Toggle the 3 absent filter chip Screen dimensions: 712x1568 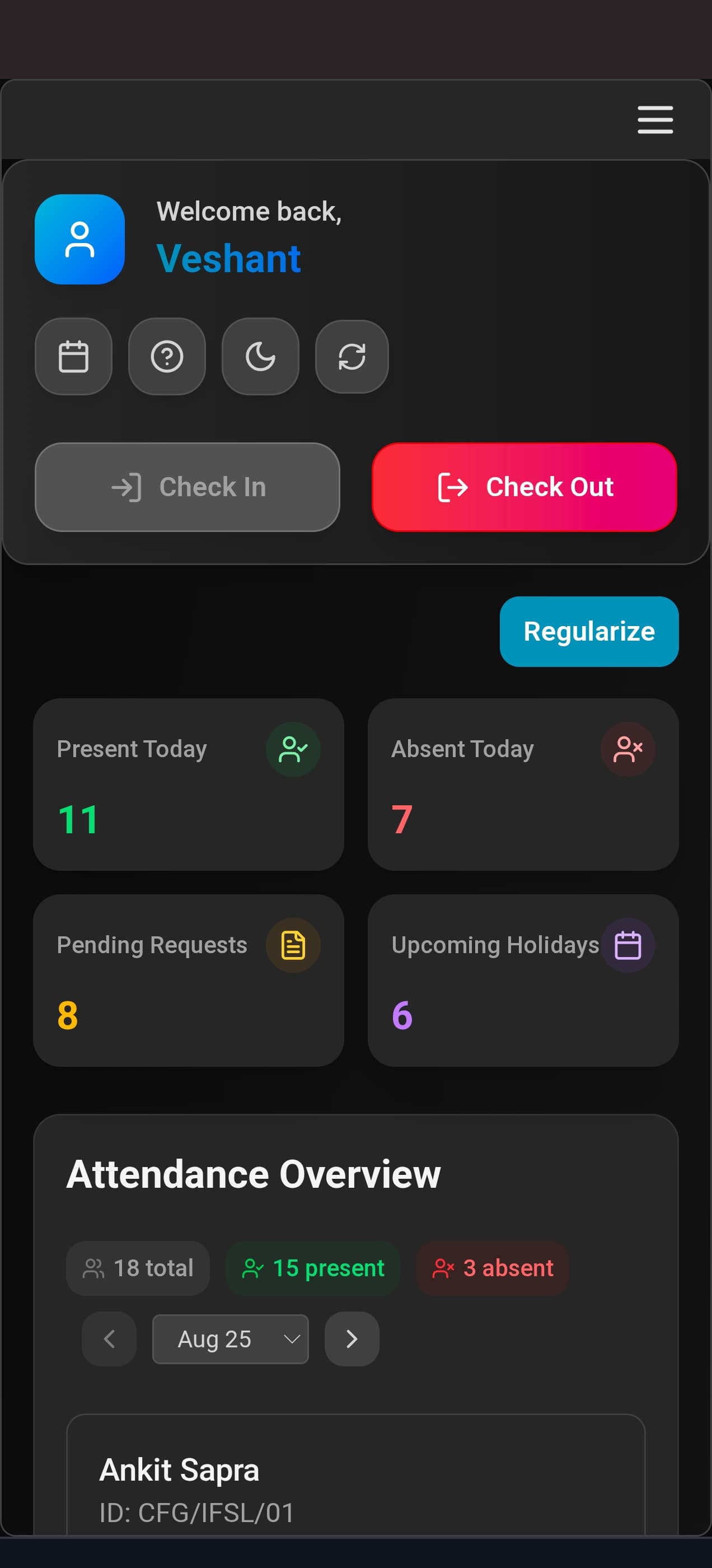pyautogui.click(x=493, y=1268)
